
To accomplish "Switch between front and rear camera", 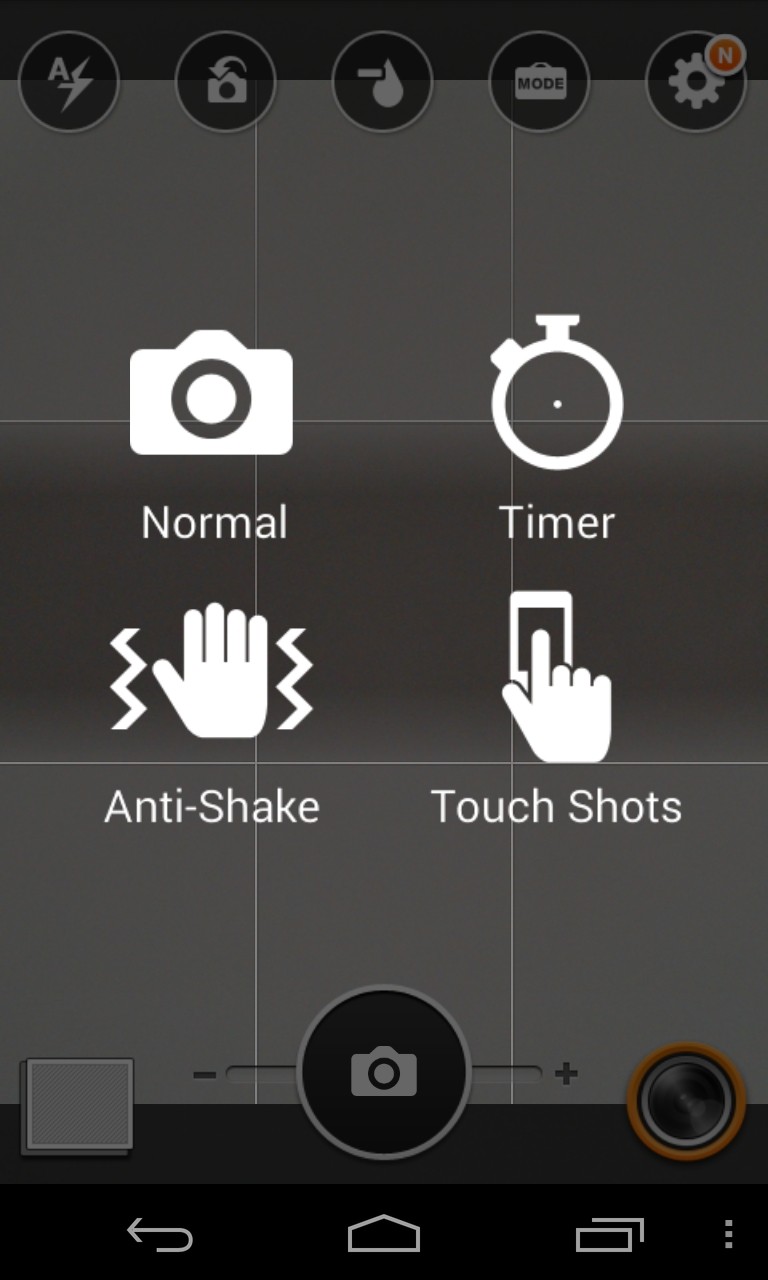I will tap(226, 82).
